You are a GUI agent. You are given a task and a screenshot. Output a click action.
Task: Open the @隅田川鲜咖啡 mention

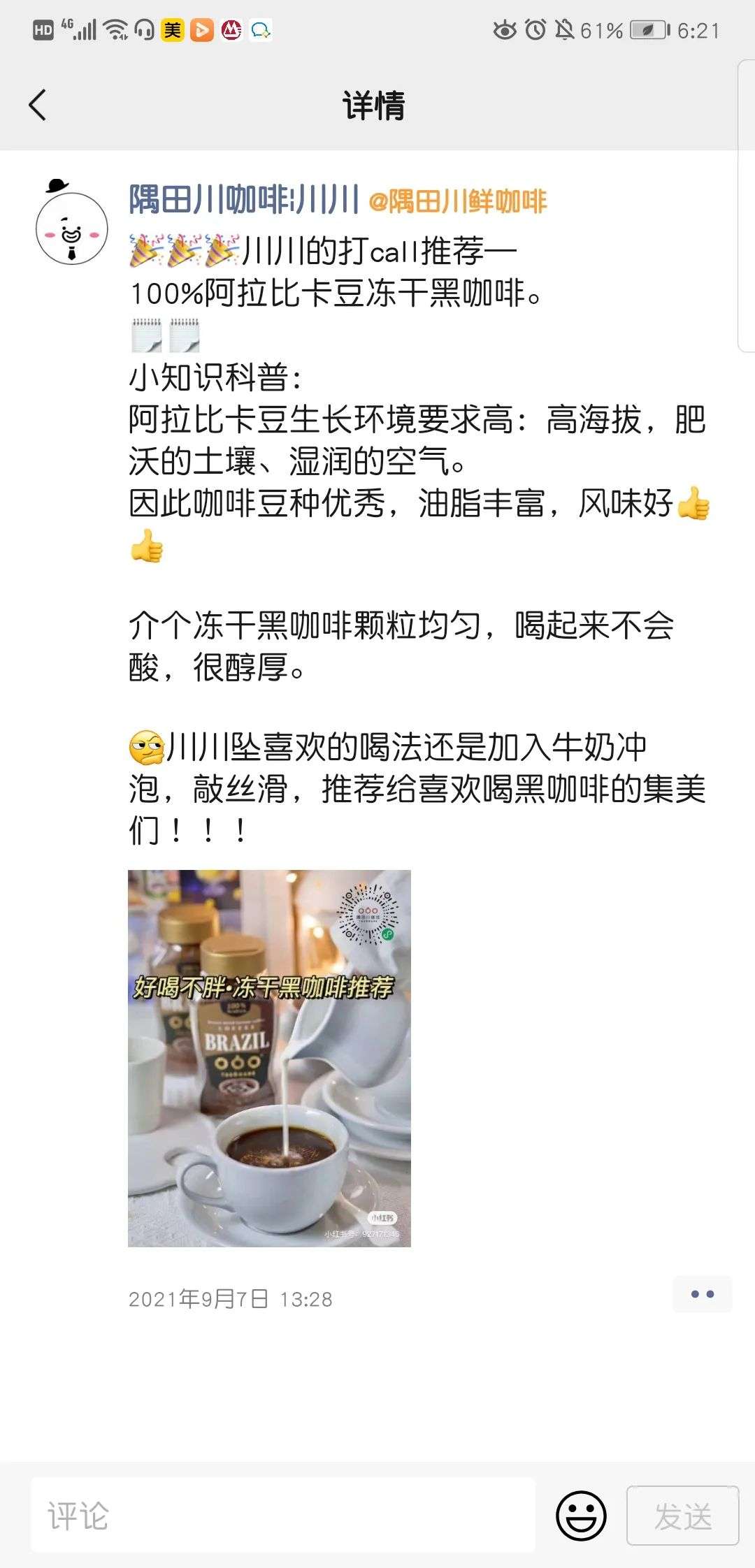[457, 202]
